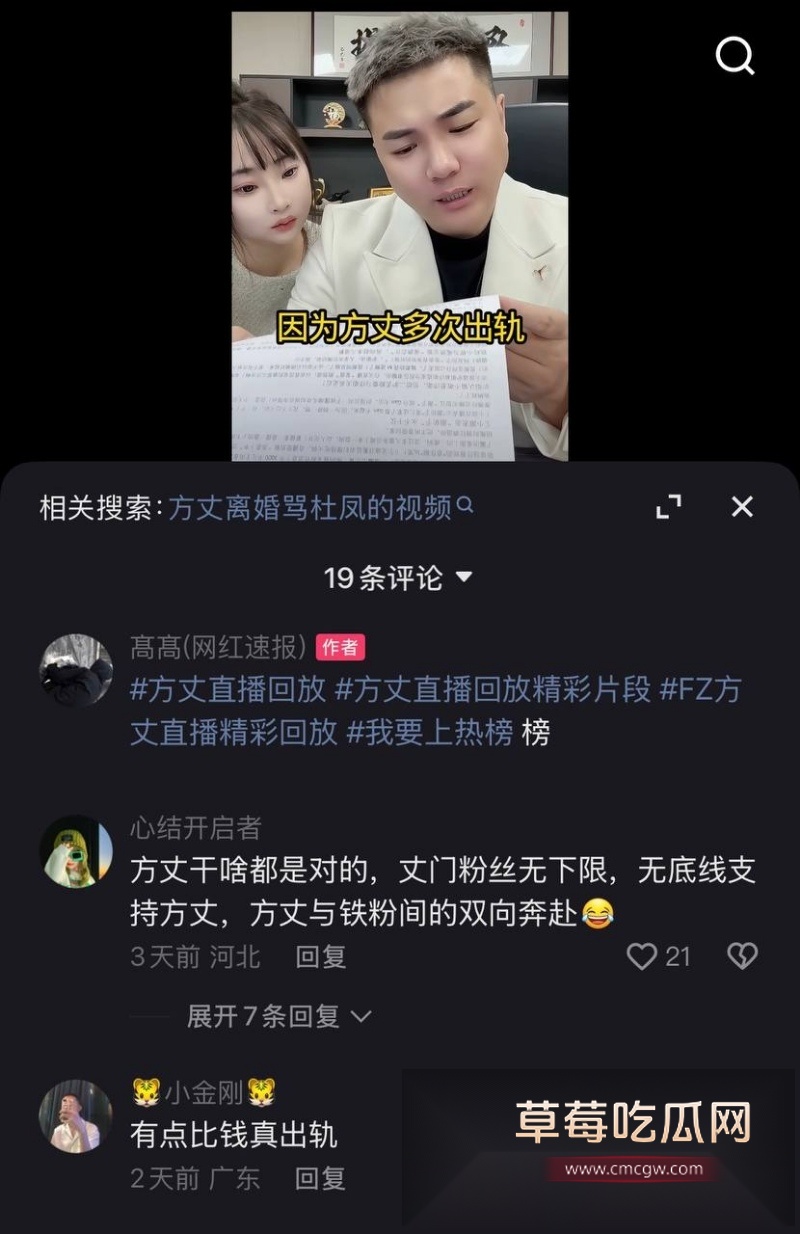Open 高高(网红速报)'s profile avatar
Image resolution: width=800 pixels, height=1234 pixels.
click(x=74, y=670)
